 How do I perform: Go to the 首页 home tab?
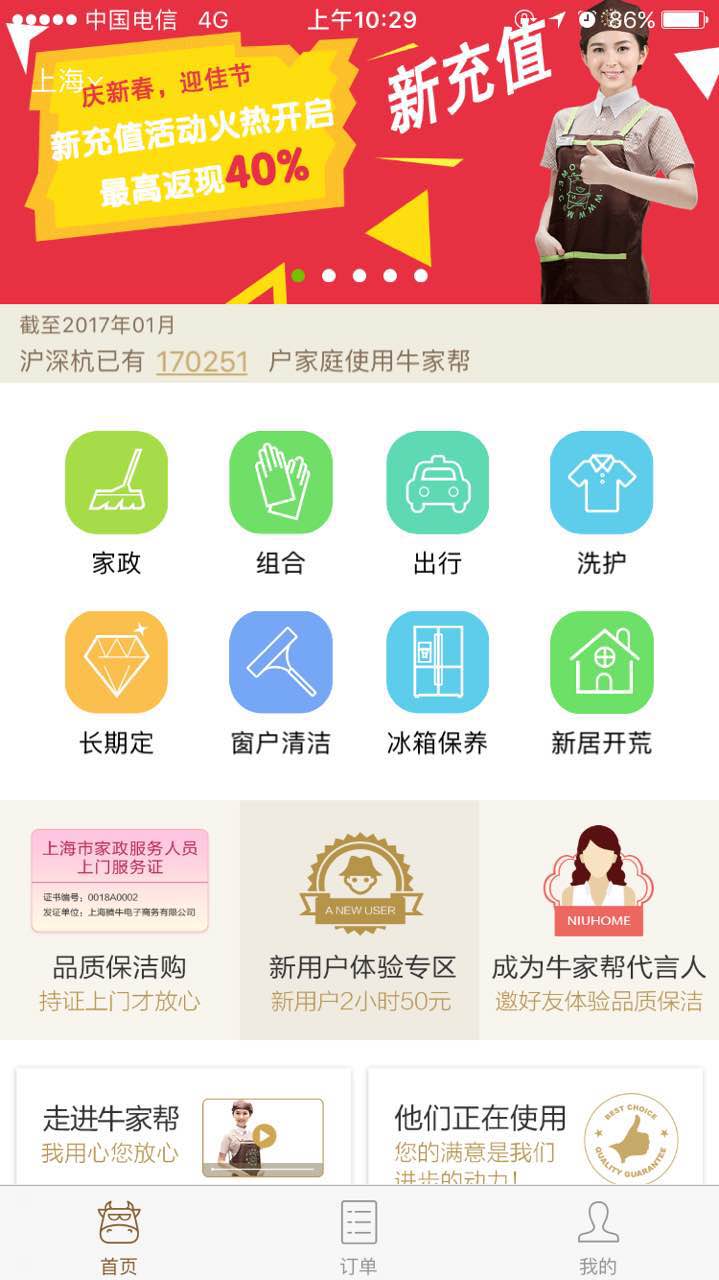tap(119, 1236)
